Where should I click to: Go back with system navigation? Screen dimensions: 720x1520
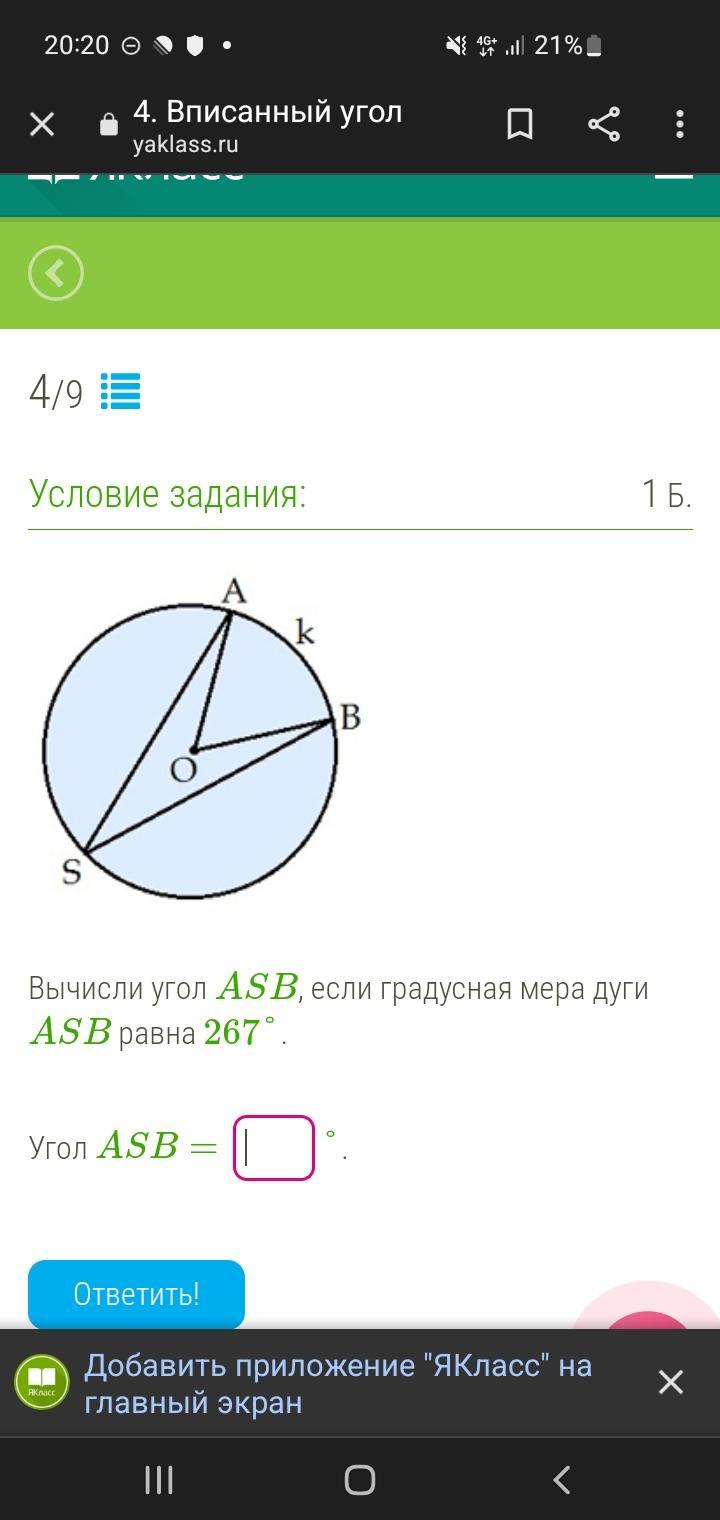pyautogui.click(x=561, y=1479)
